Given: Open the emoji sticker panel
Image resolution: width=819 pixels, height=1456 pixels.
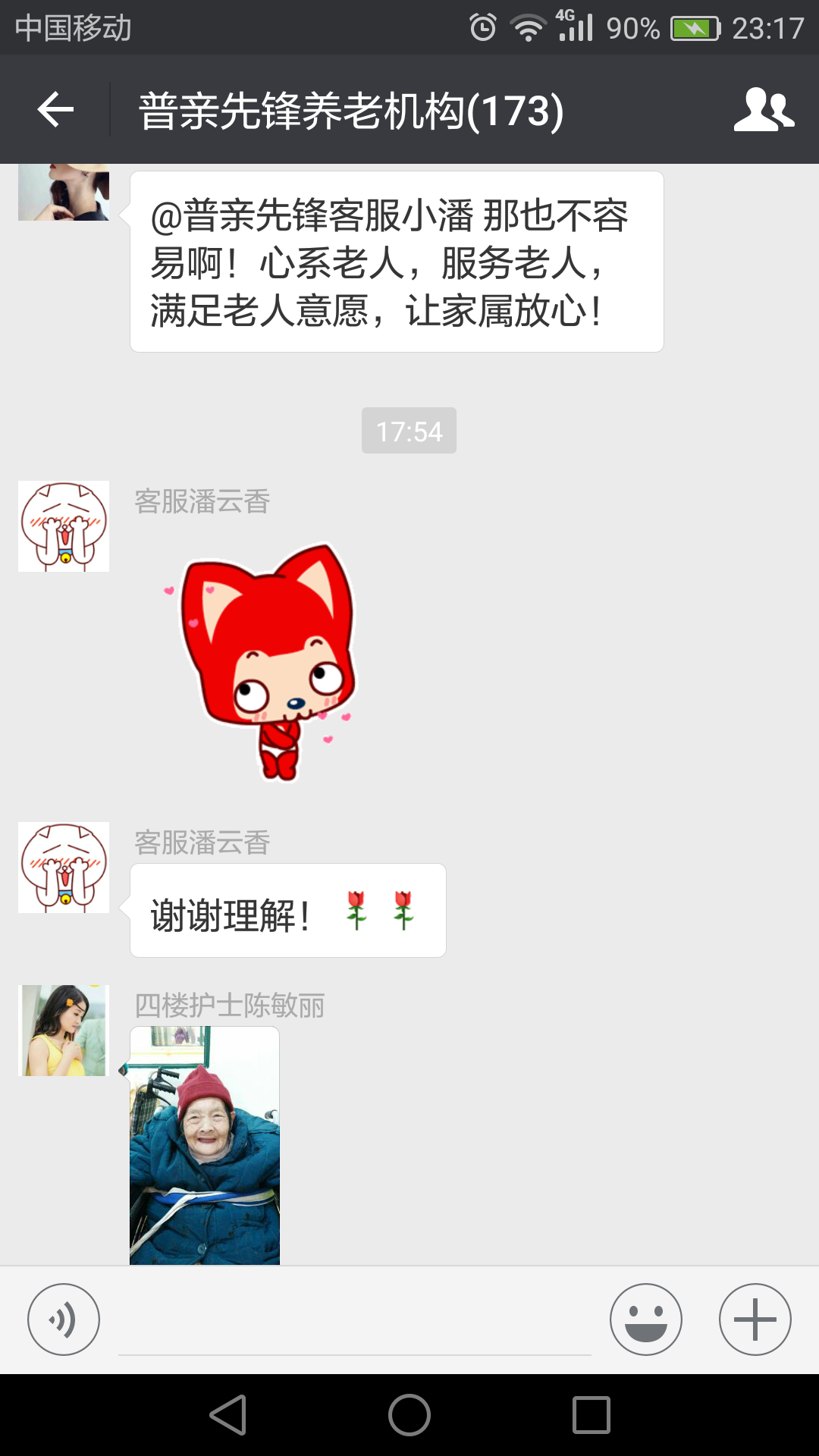Looking at the screenshot, I should coord(645,1319).
